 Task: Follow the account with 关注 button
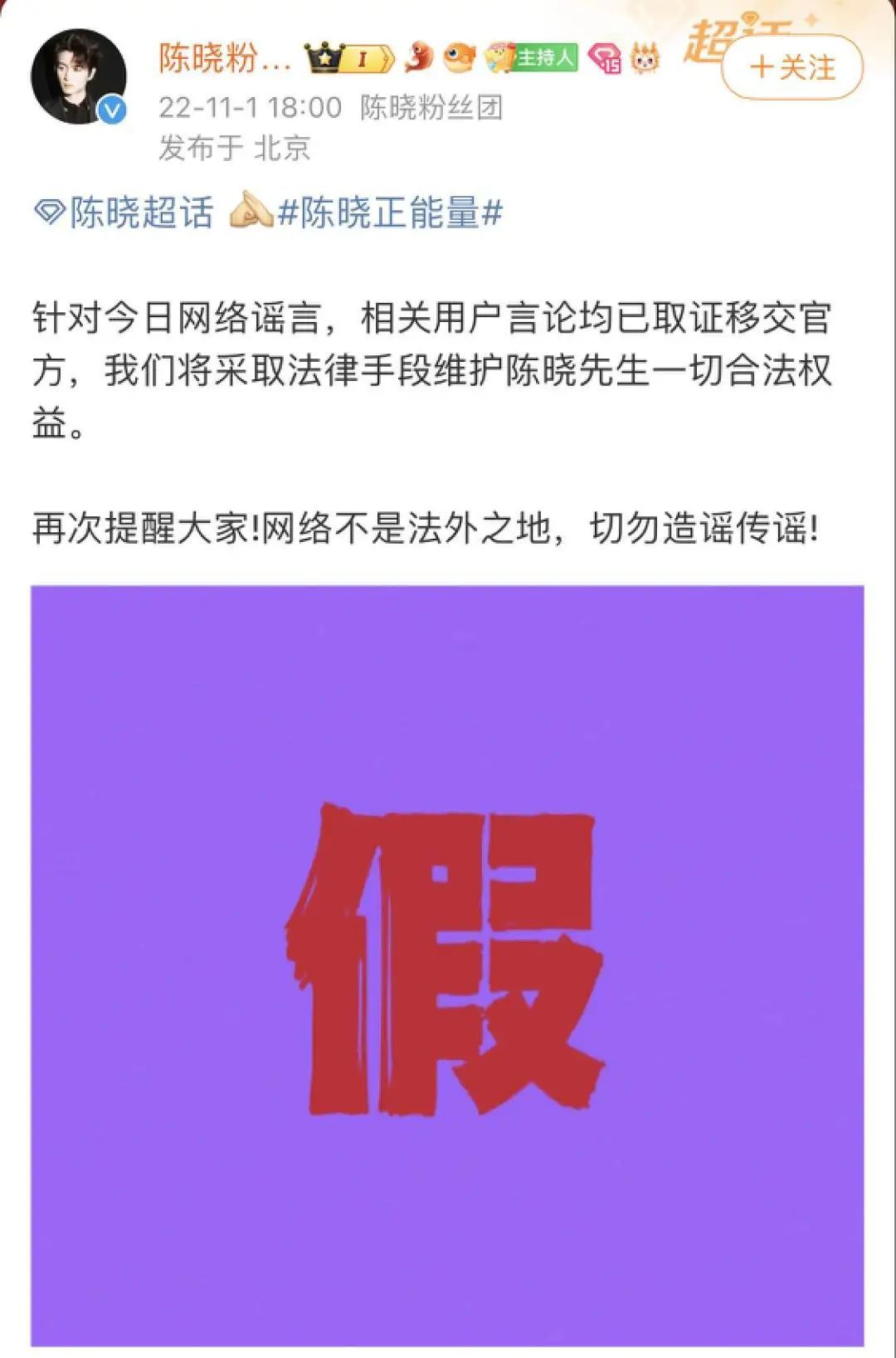(791, 67)
